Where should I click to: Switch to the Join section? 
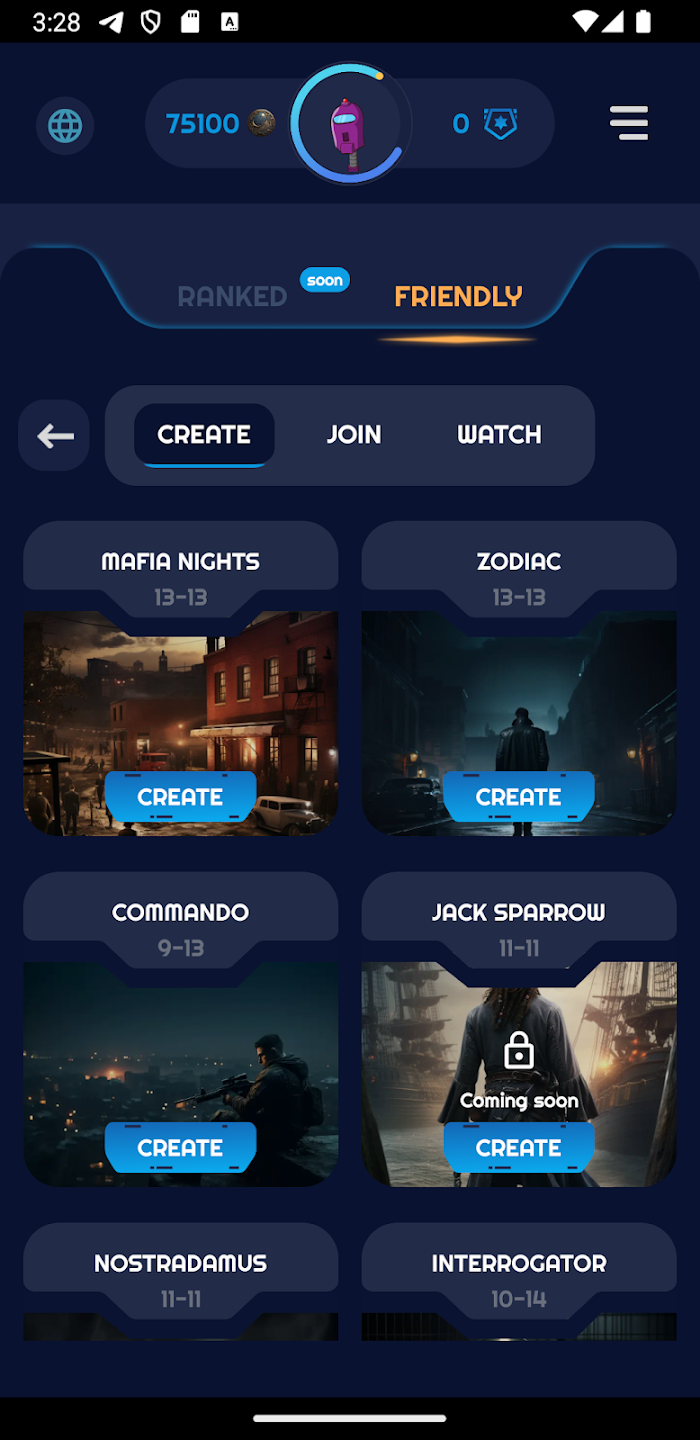point(353,435)
